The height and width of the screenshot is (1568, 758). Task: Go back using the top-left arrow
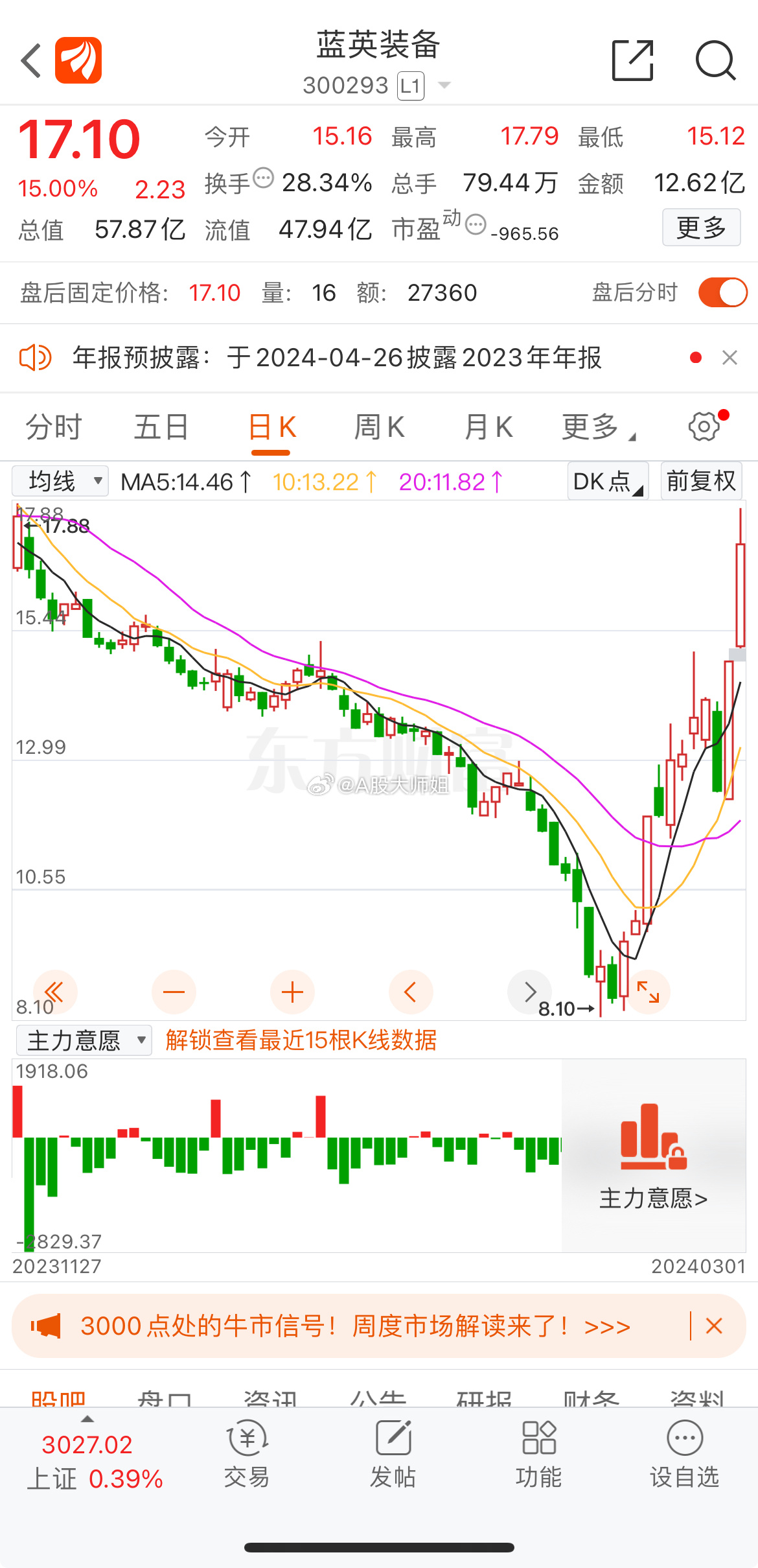(x=31, y=61)
